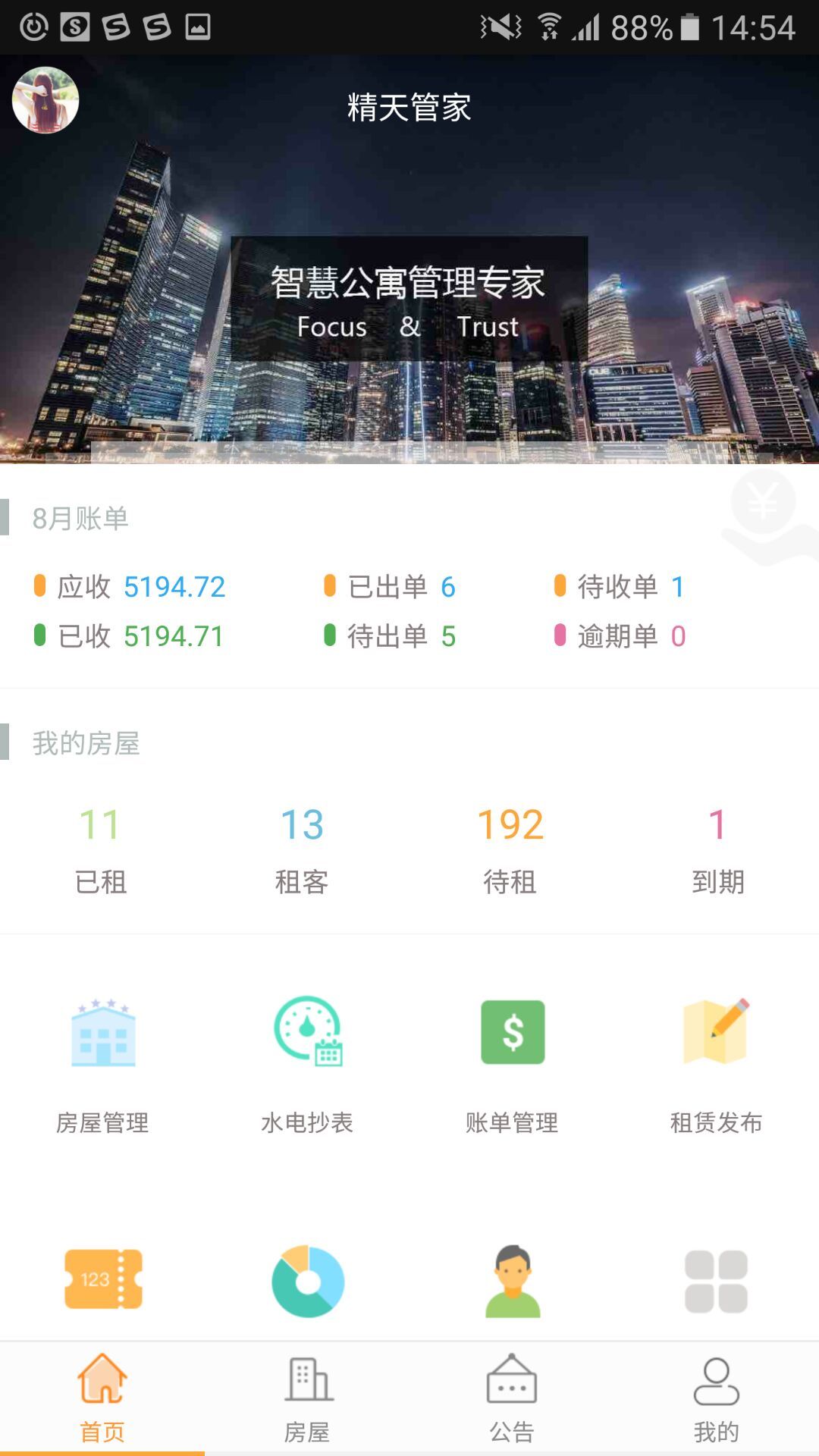Check 待收单 pending receipt count 1
The width and height of the screenshot is (819, 1456).
tap(622, 586)
